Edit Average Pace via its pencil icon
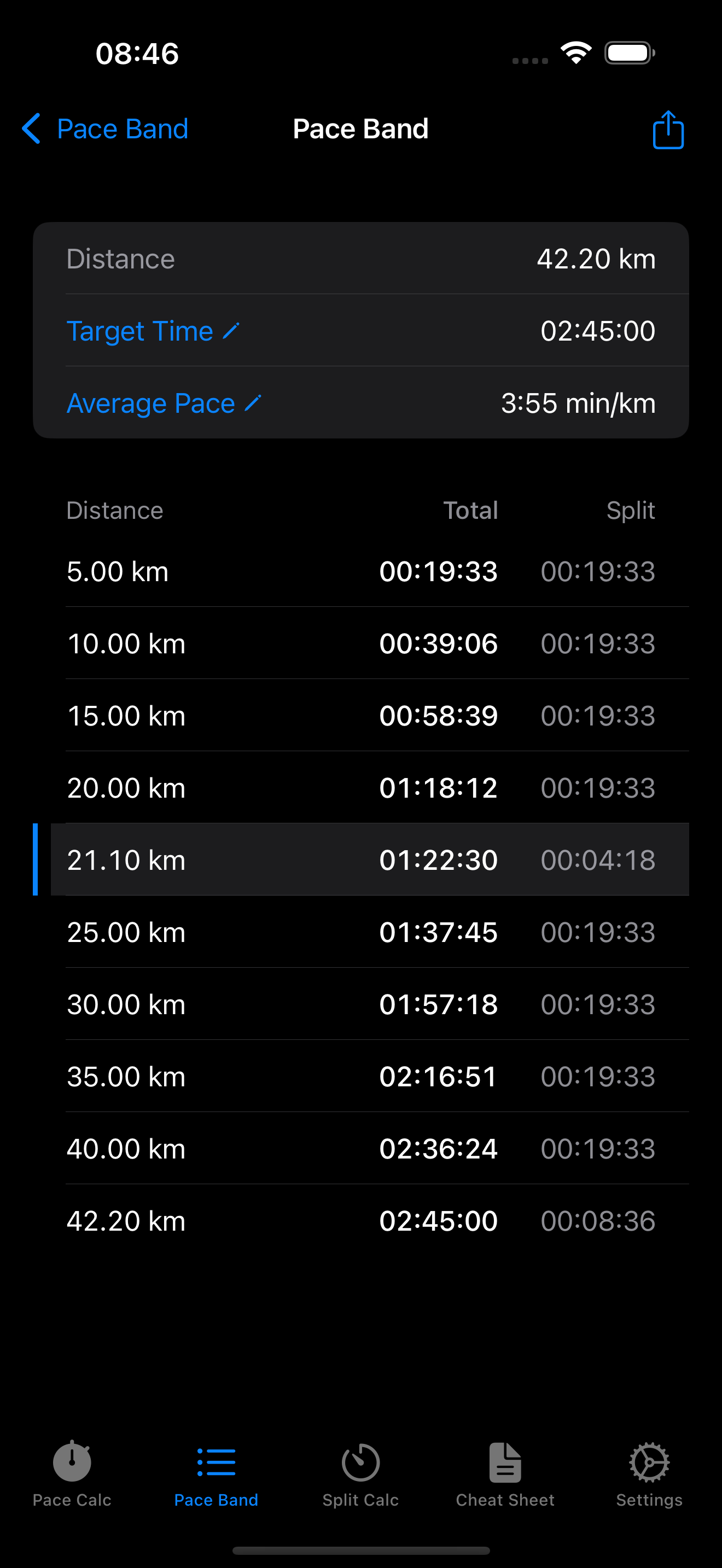722x1568 pixels. click(x=254, y=402)
